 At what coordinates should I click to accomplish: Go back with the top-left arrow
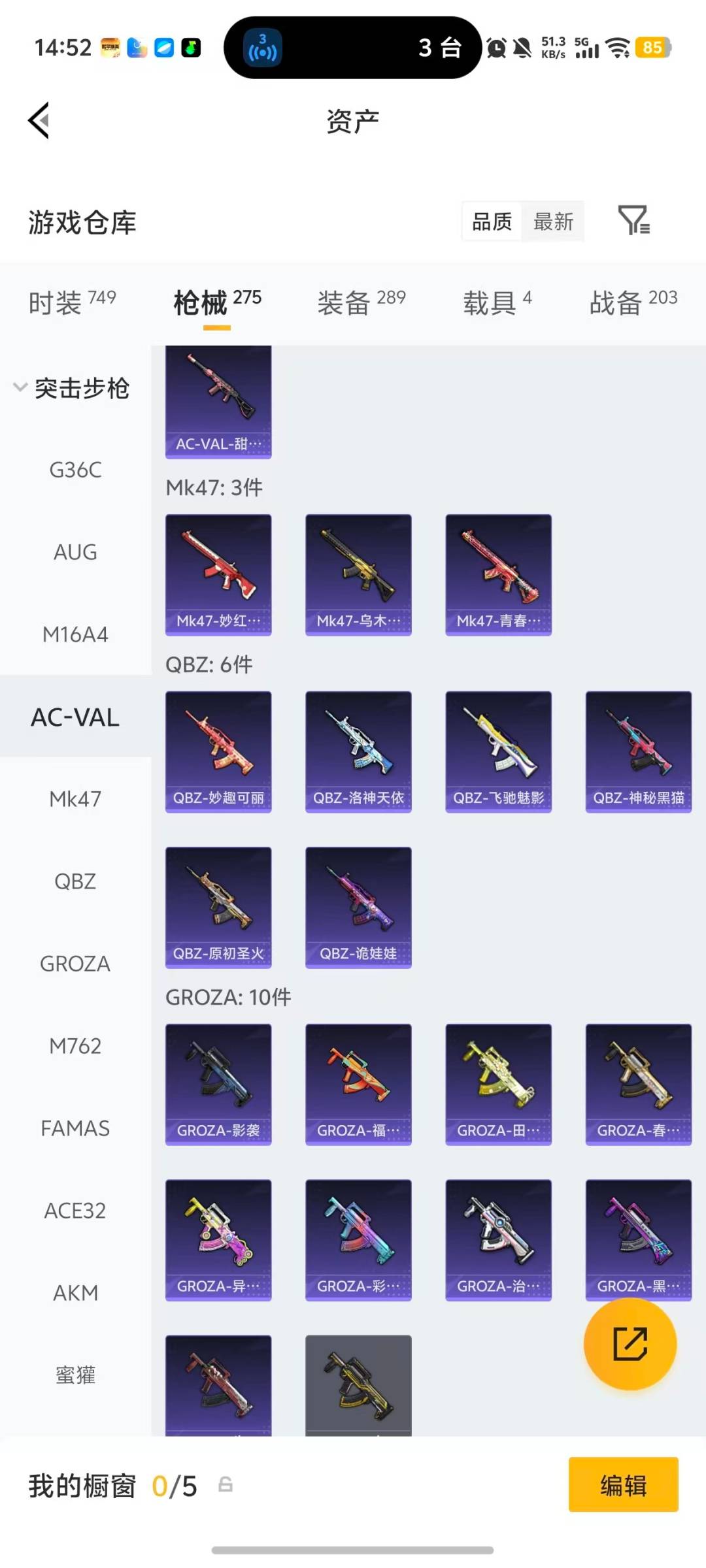[x=39, y=121]
